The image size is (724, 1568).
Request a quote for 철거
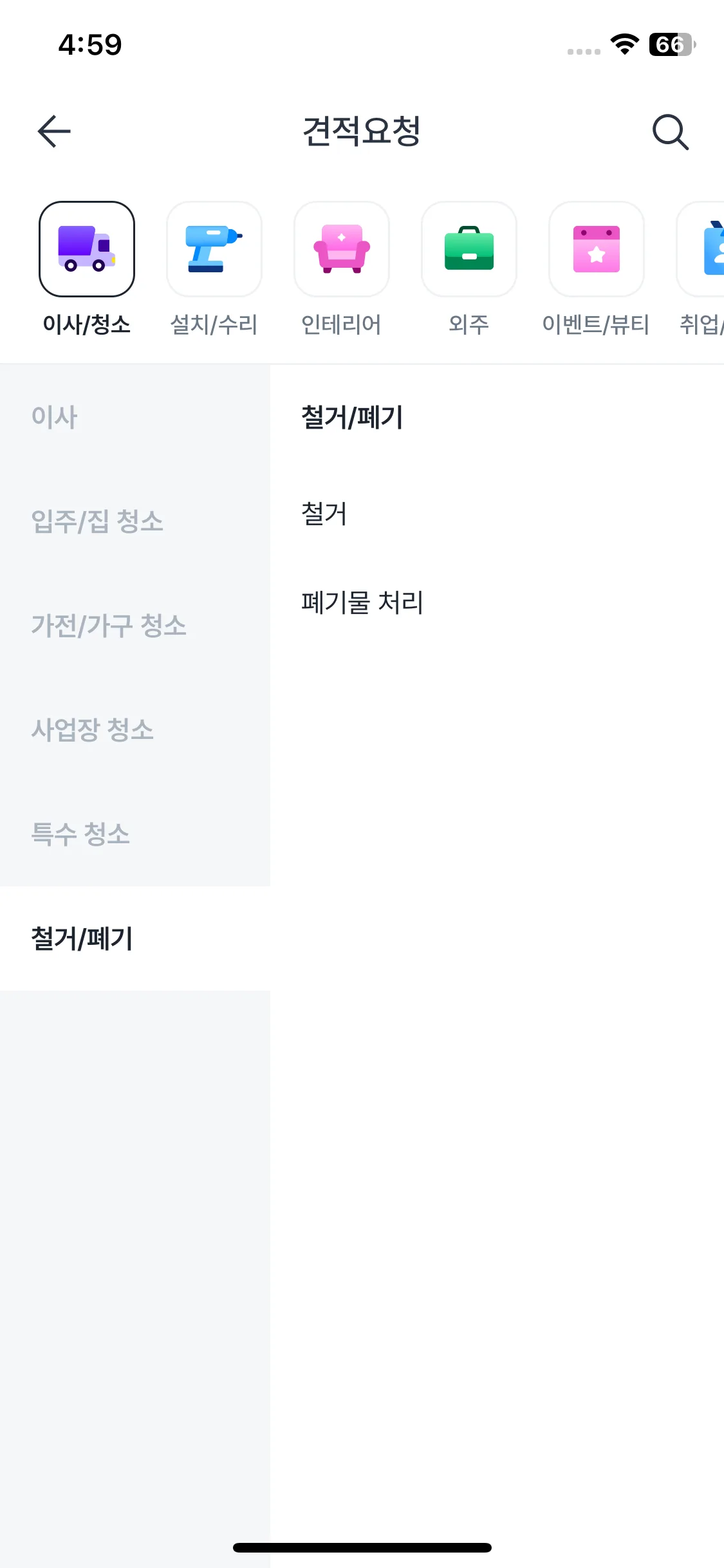(497, 514)
